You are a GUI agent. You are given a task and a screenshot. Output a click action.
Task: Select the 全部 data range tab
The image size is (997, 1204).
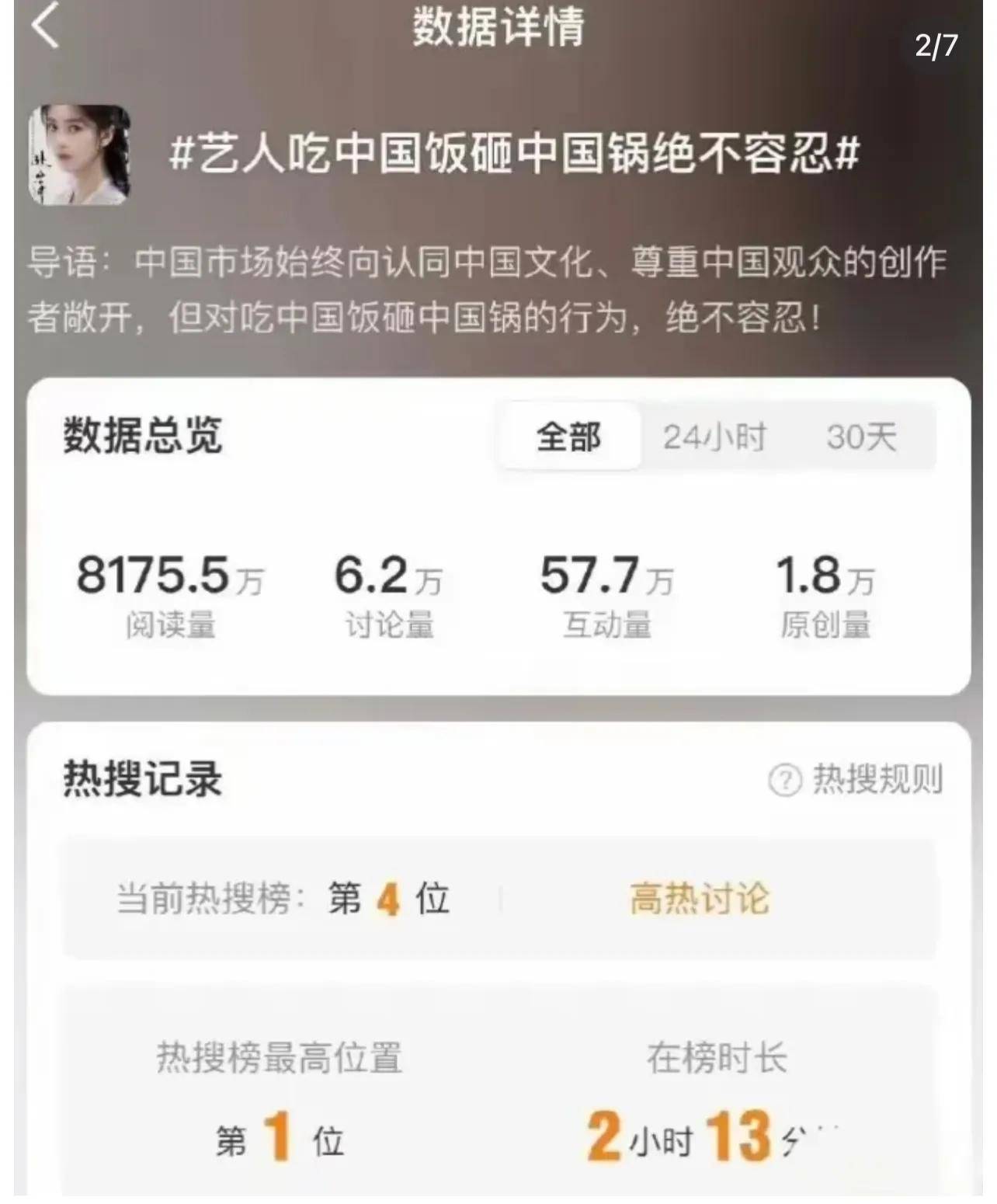tap(568, 437)
